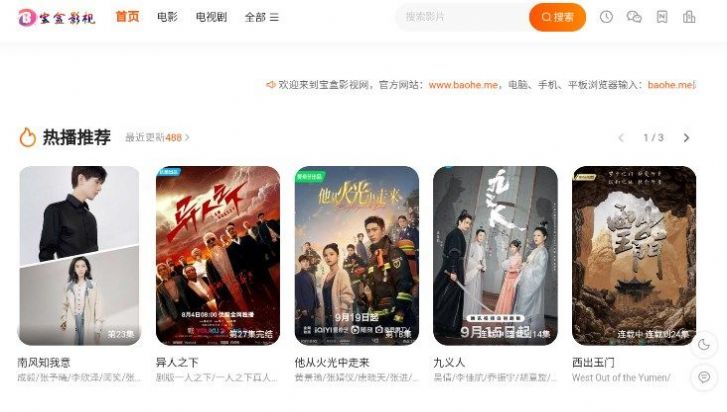Open the feedback message floating button
This screenshot has width=727, height=412.
click(705, 377)
